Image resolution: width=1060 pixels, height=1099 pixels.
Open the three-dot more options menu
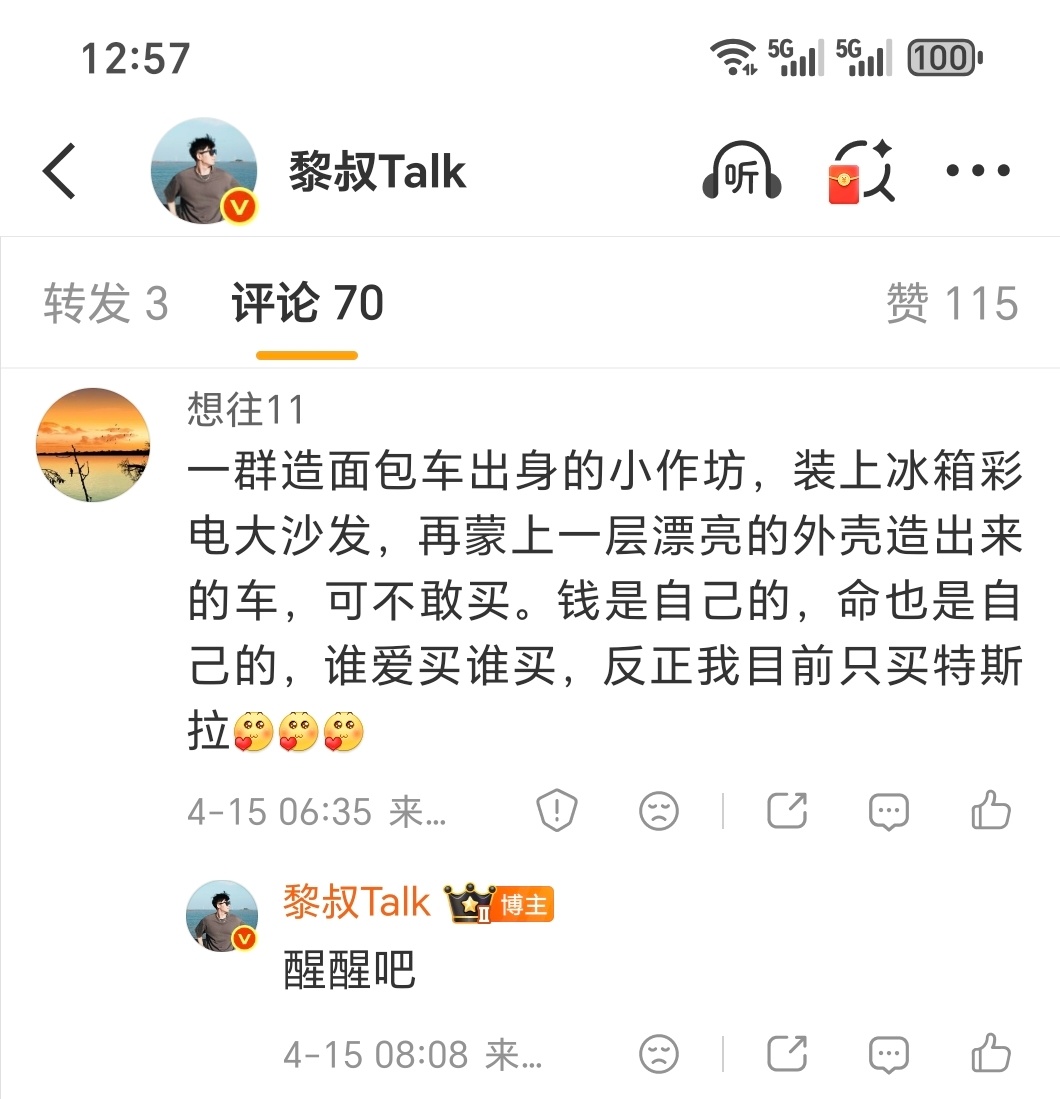pyautogui.click(x=978, y=170)
